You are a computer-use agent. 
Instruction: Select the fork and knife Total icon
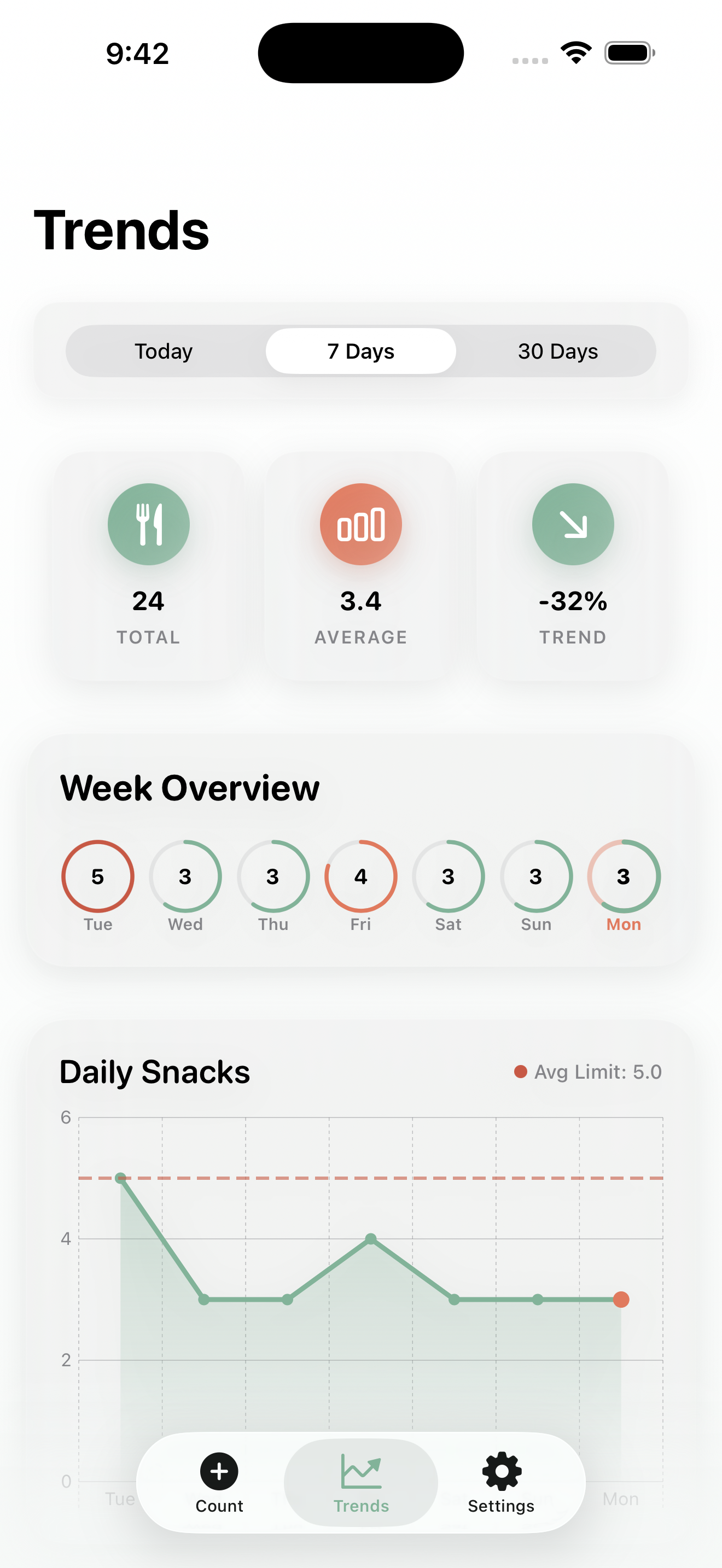(149, 524)
